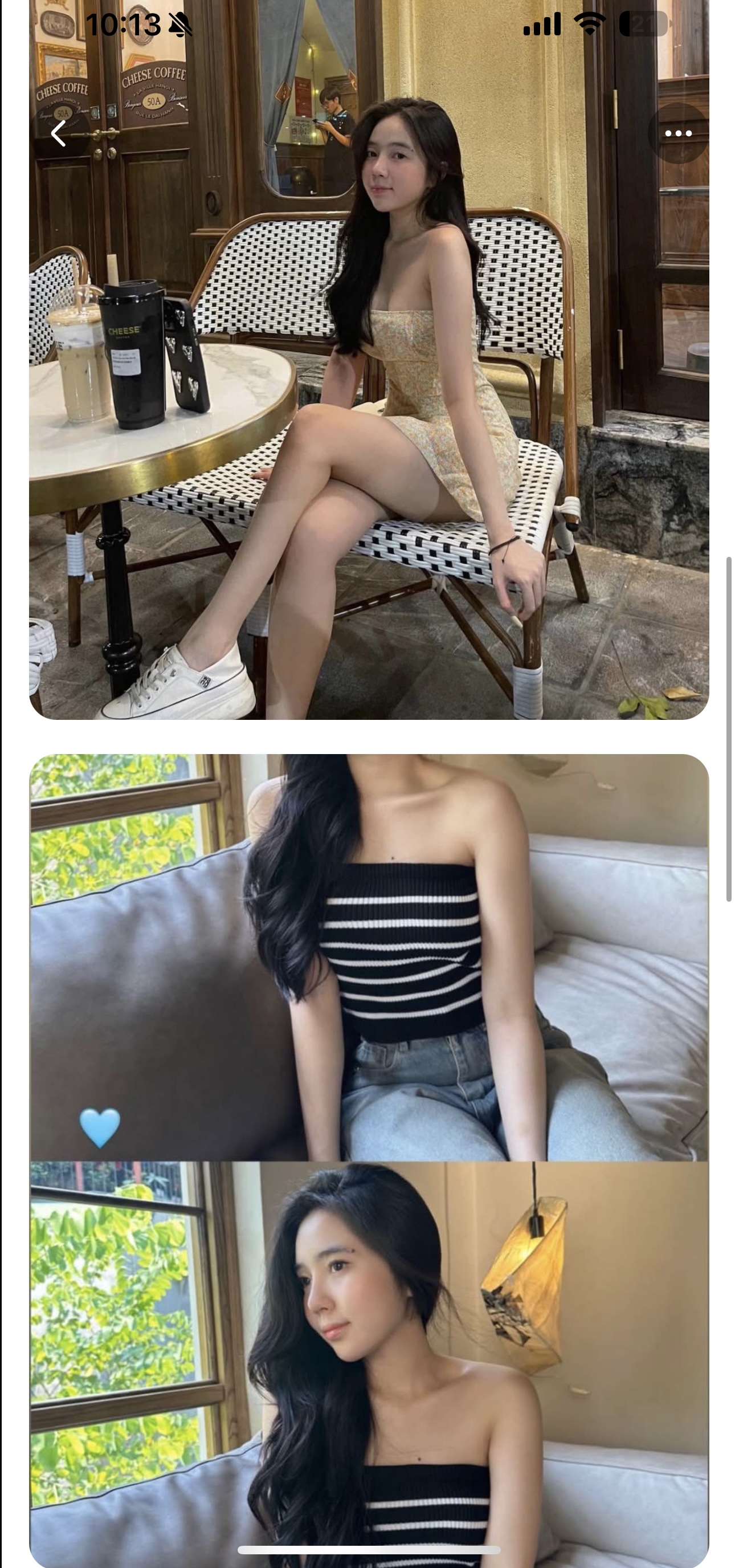This screenshot has height=1568, width=735.
Task: Go back using the arrow icon
Action: tap(59, 133)
